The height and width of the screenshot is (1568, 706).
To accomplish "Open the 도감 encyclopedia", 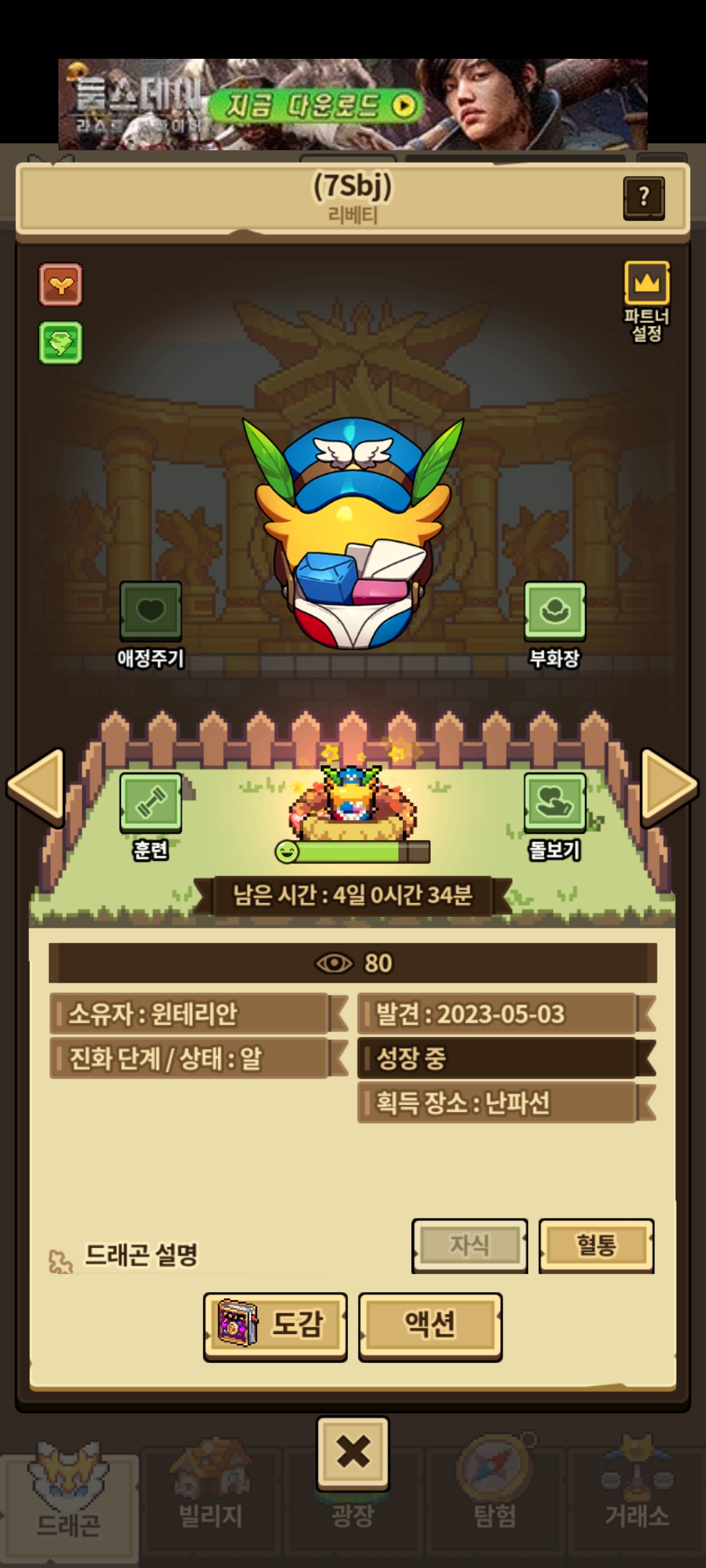I will tap(275, 1325).
